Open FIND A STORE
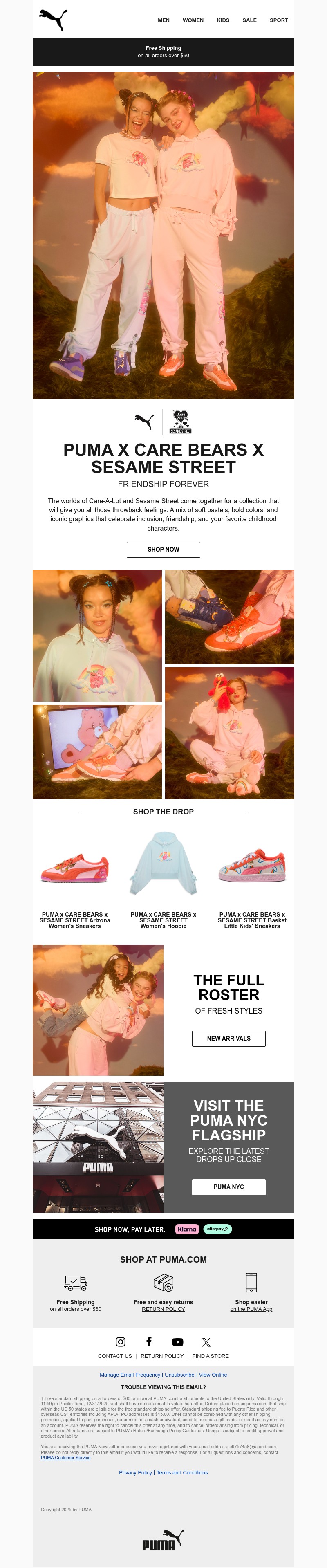327x1568 pixels. [210, 1355]
